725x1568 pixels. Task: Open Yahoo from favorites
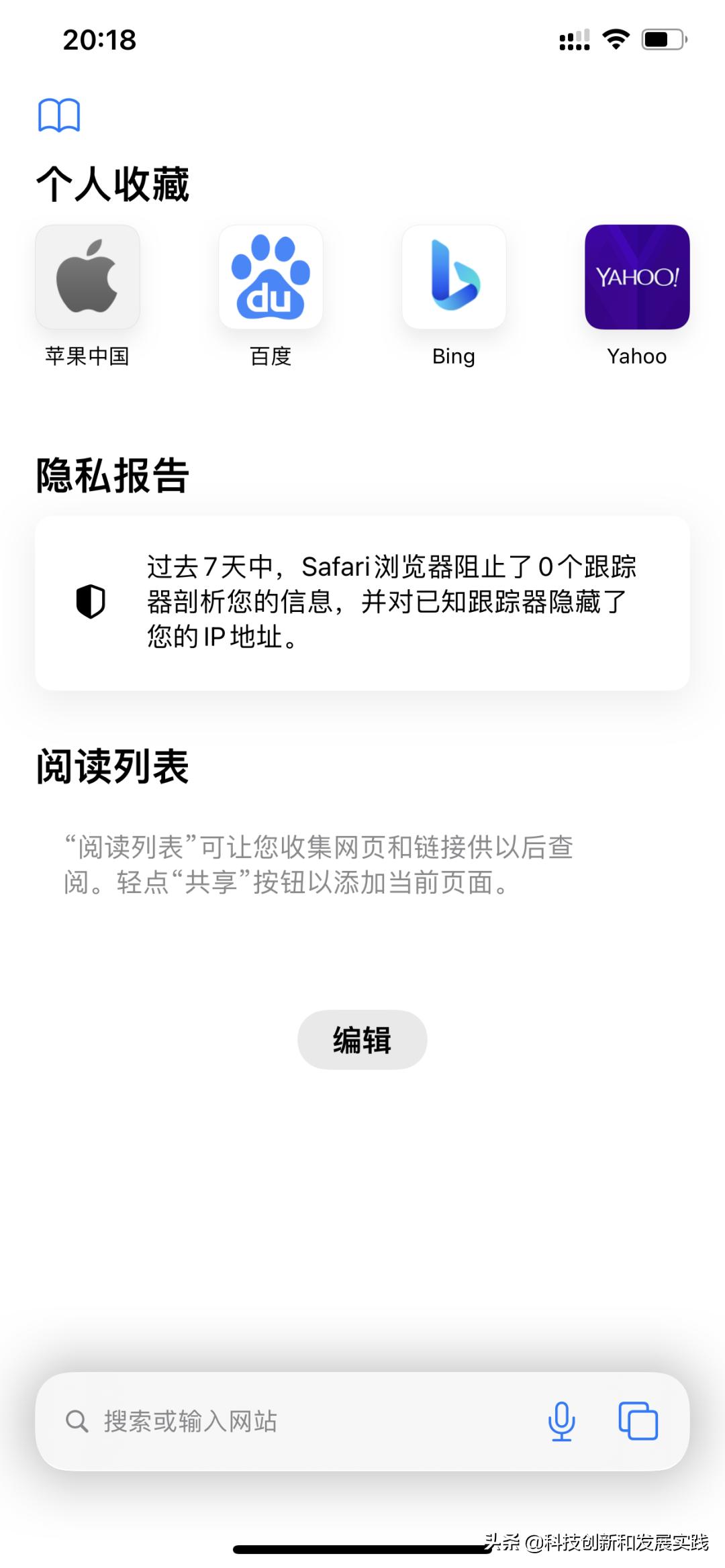click(636, 276)
